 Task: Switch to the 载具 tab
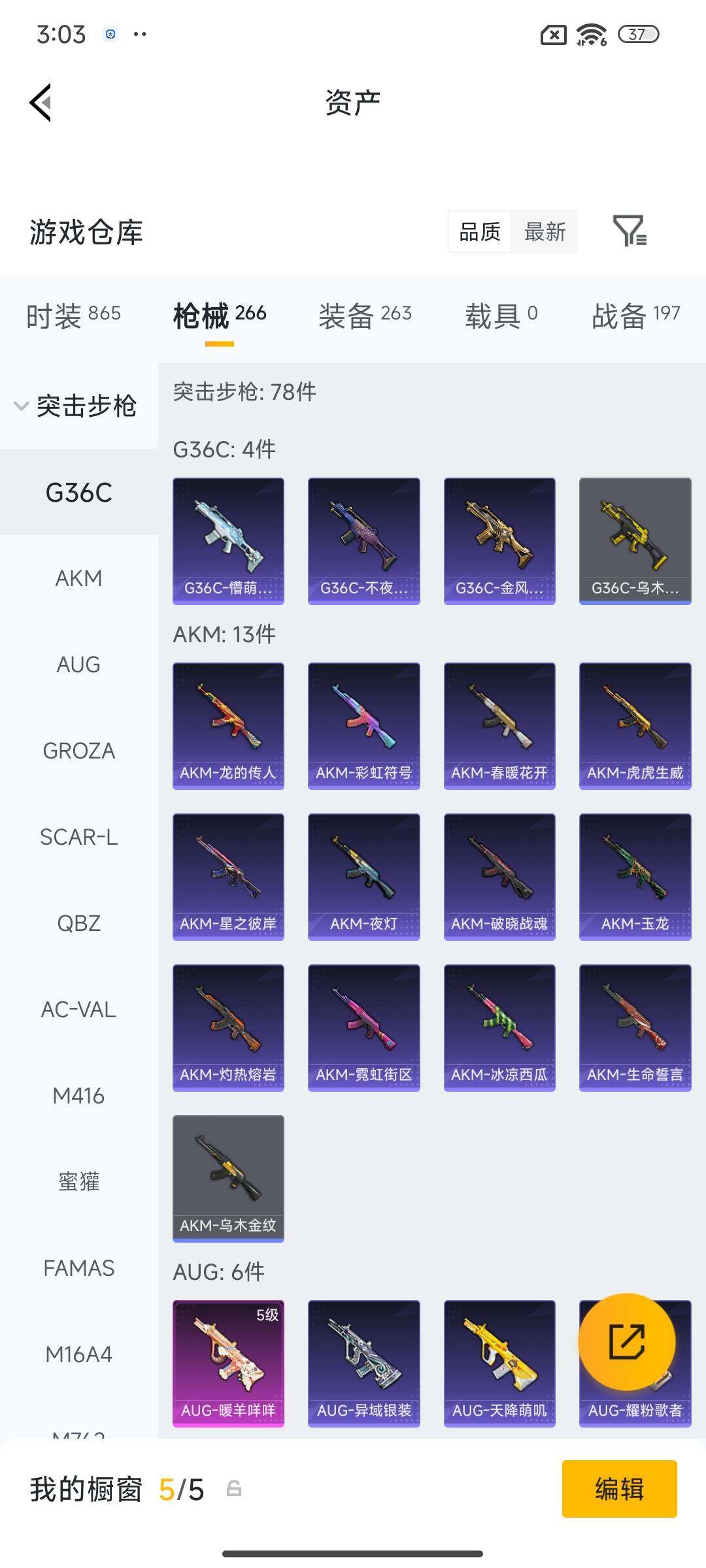click(x=501, y=315)
